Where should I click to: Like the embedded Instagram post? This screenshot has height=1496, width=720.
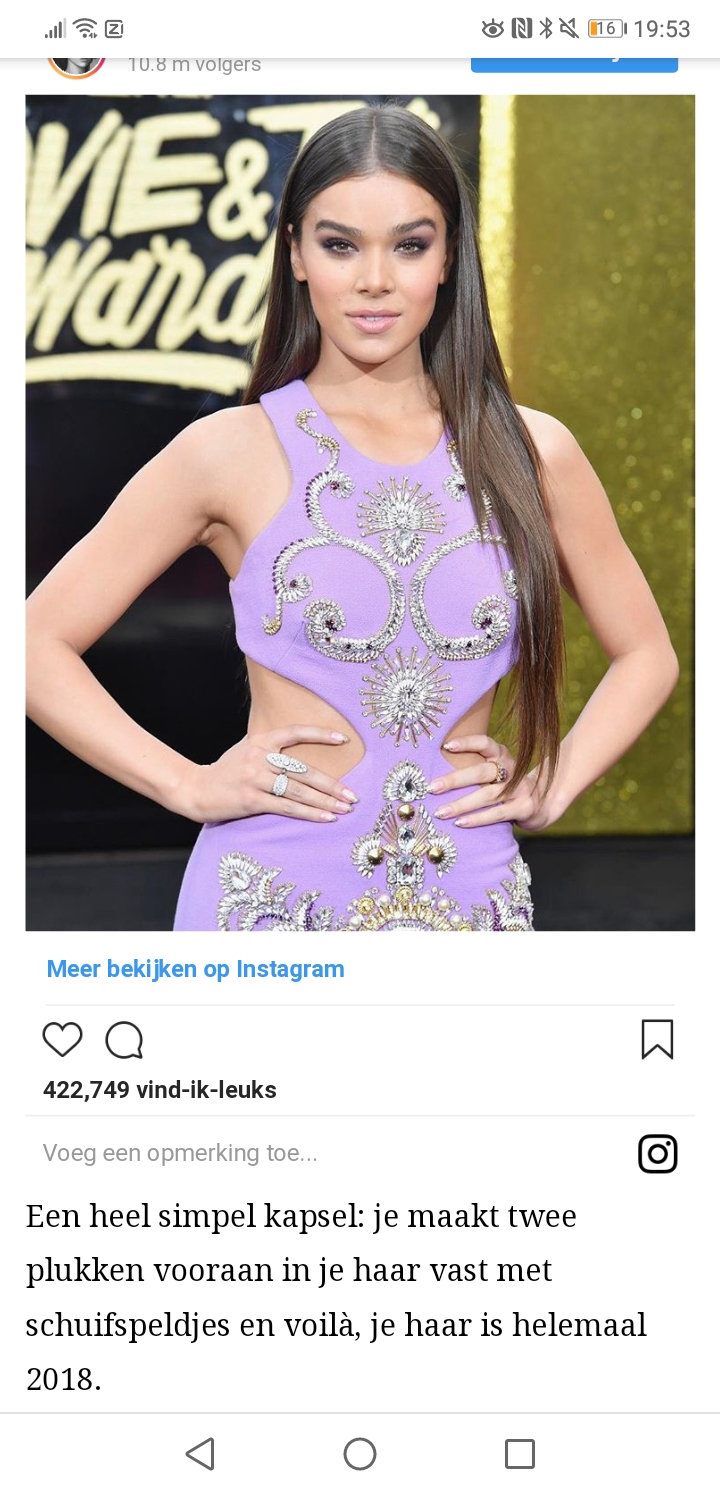coord(62,1040)
